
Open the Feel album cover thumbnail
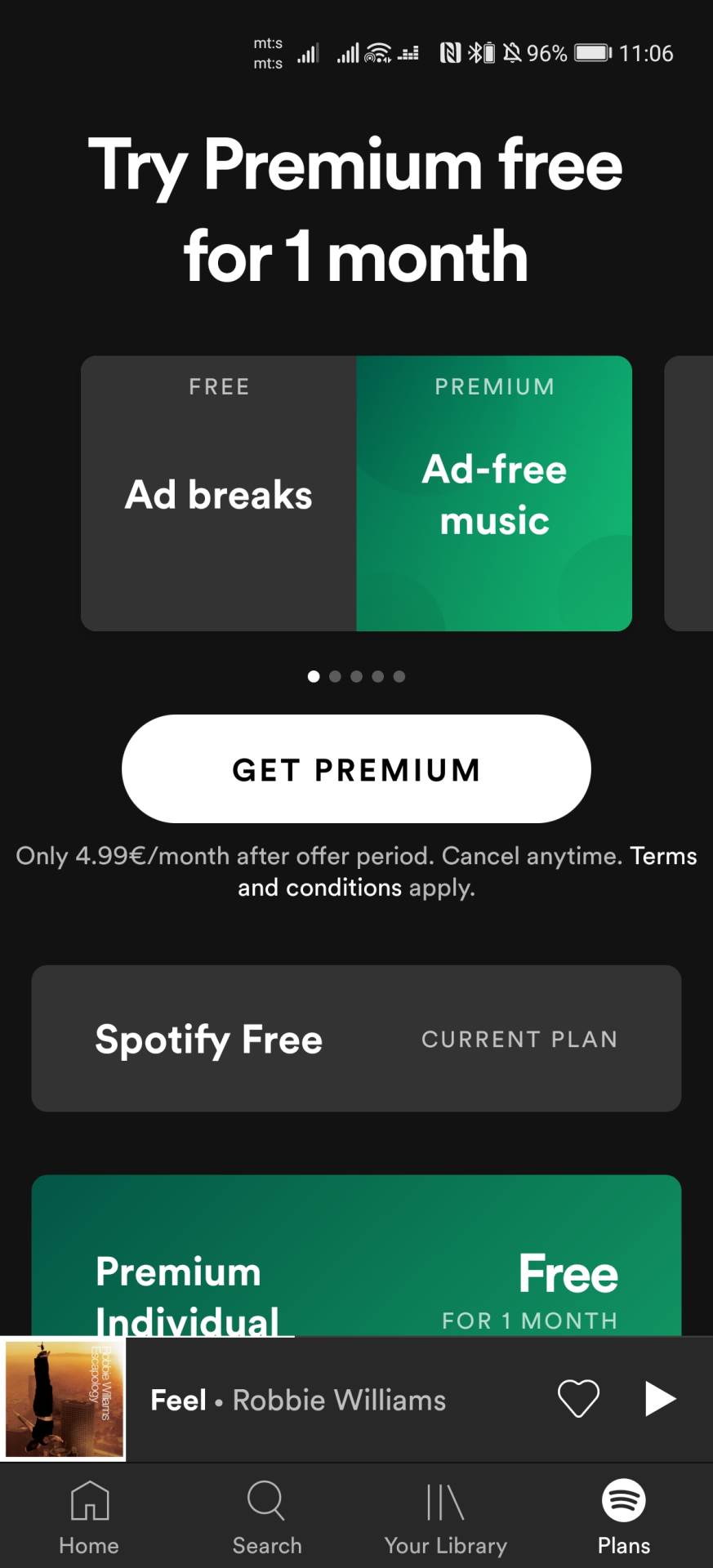[x=64, y=1398]
